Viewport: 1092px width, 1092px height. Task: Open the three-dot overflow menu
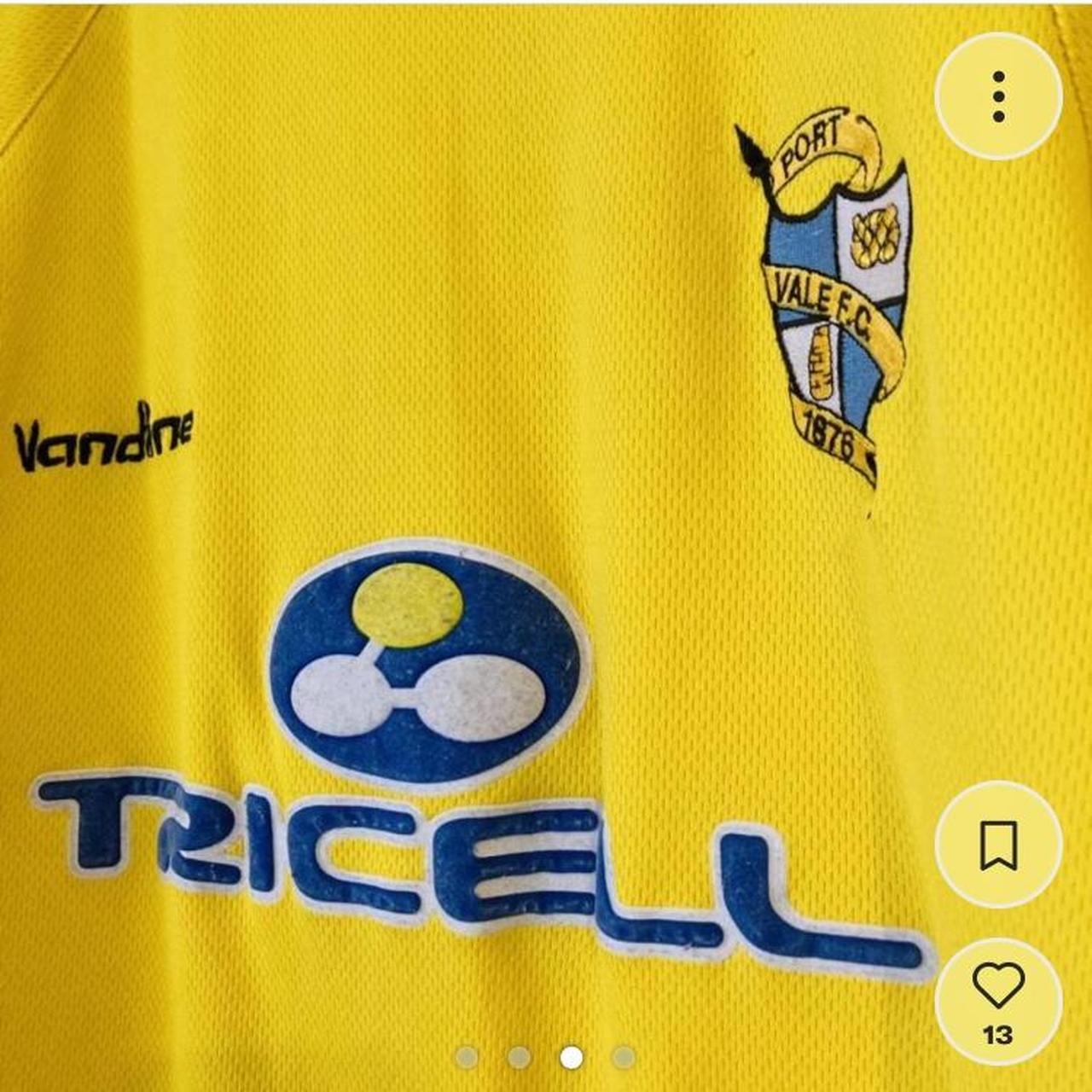click(998, 96)
